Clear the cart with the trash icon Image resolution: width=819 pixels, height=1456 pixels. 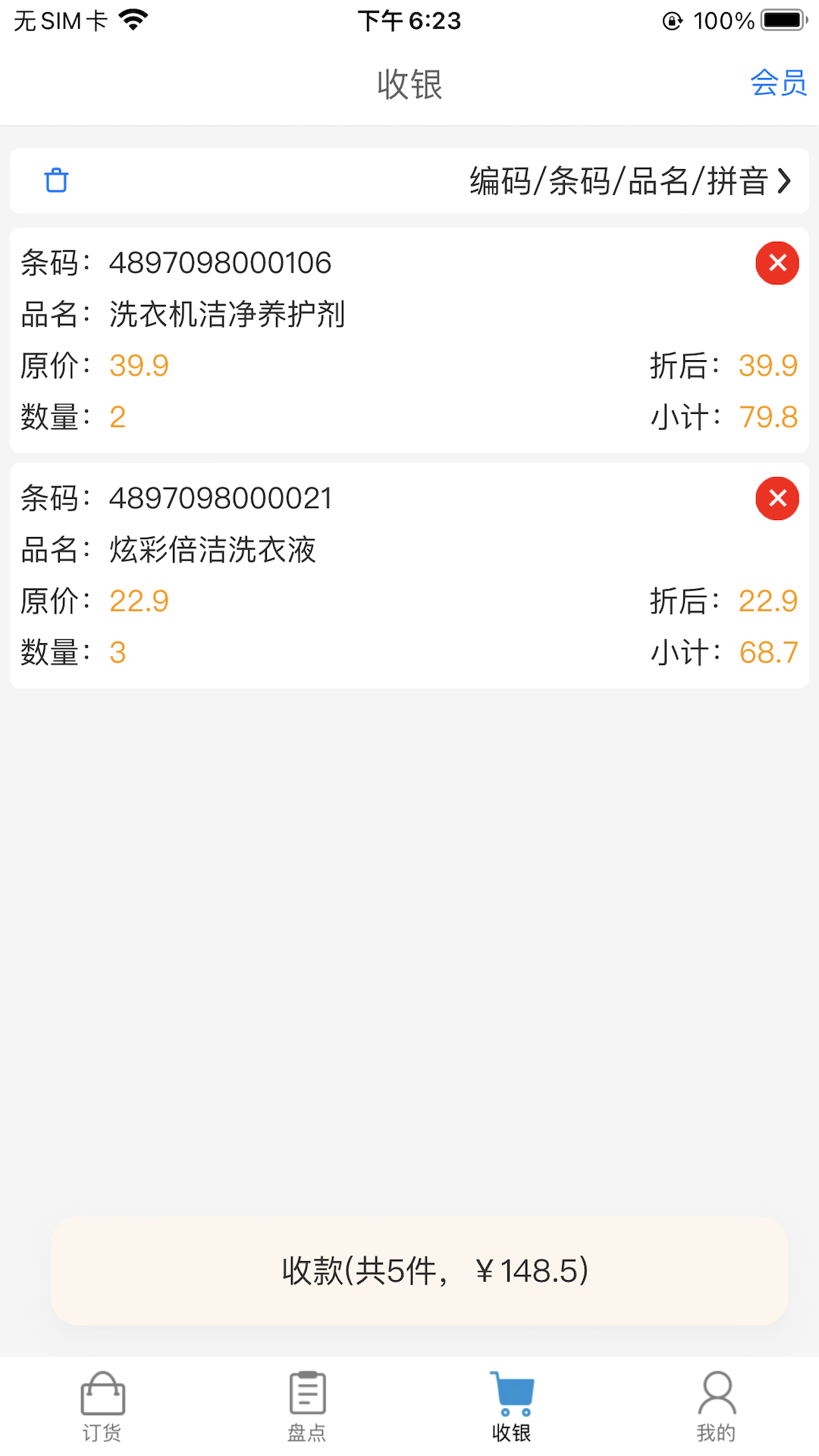click(x=57, y=180)
